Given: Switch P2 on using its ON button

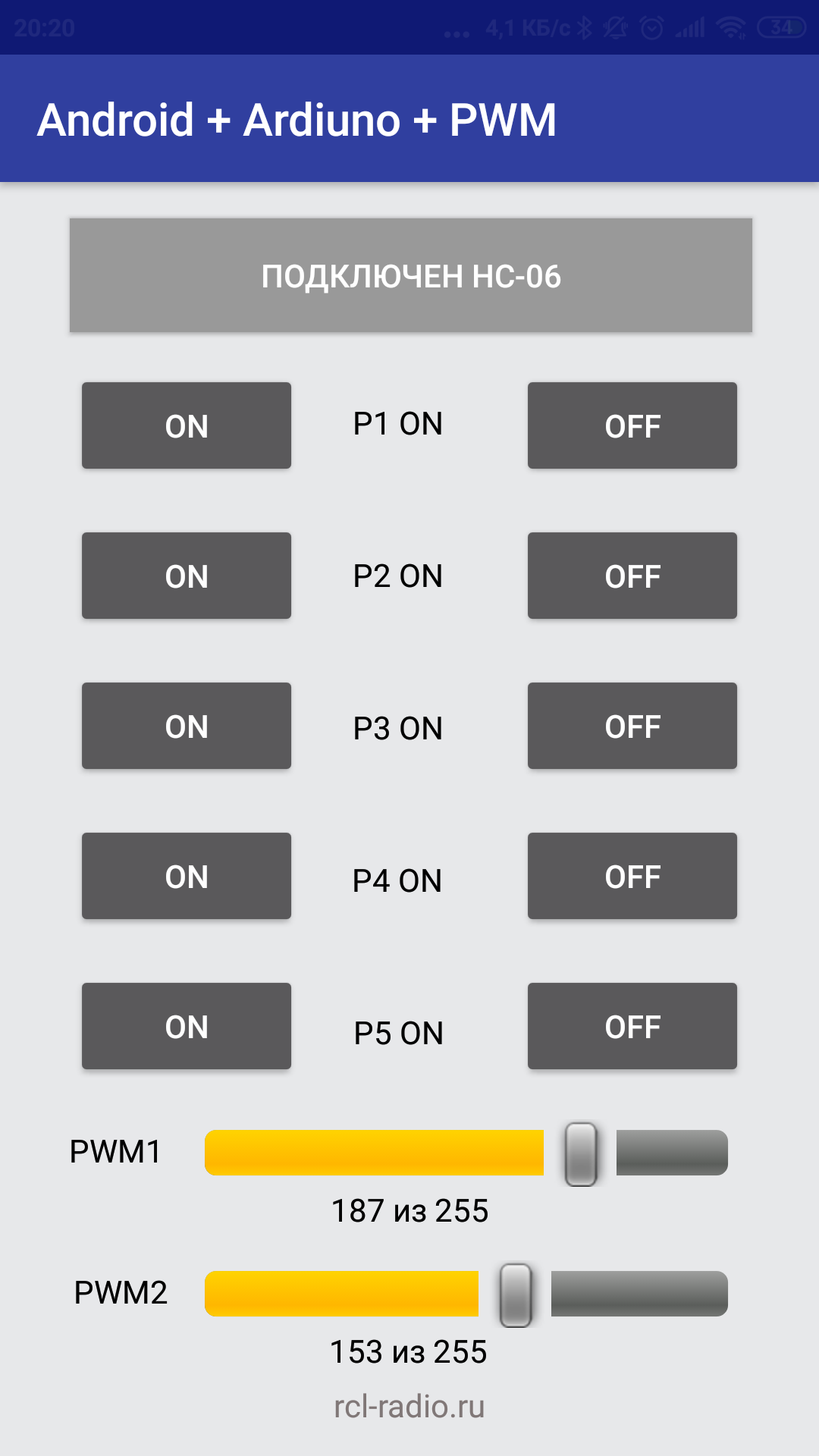Looking at the screenshot, I should tap(187, 576).
